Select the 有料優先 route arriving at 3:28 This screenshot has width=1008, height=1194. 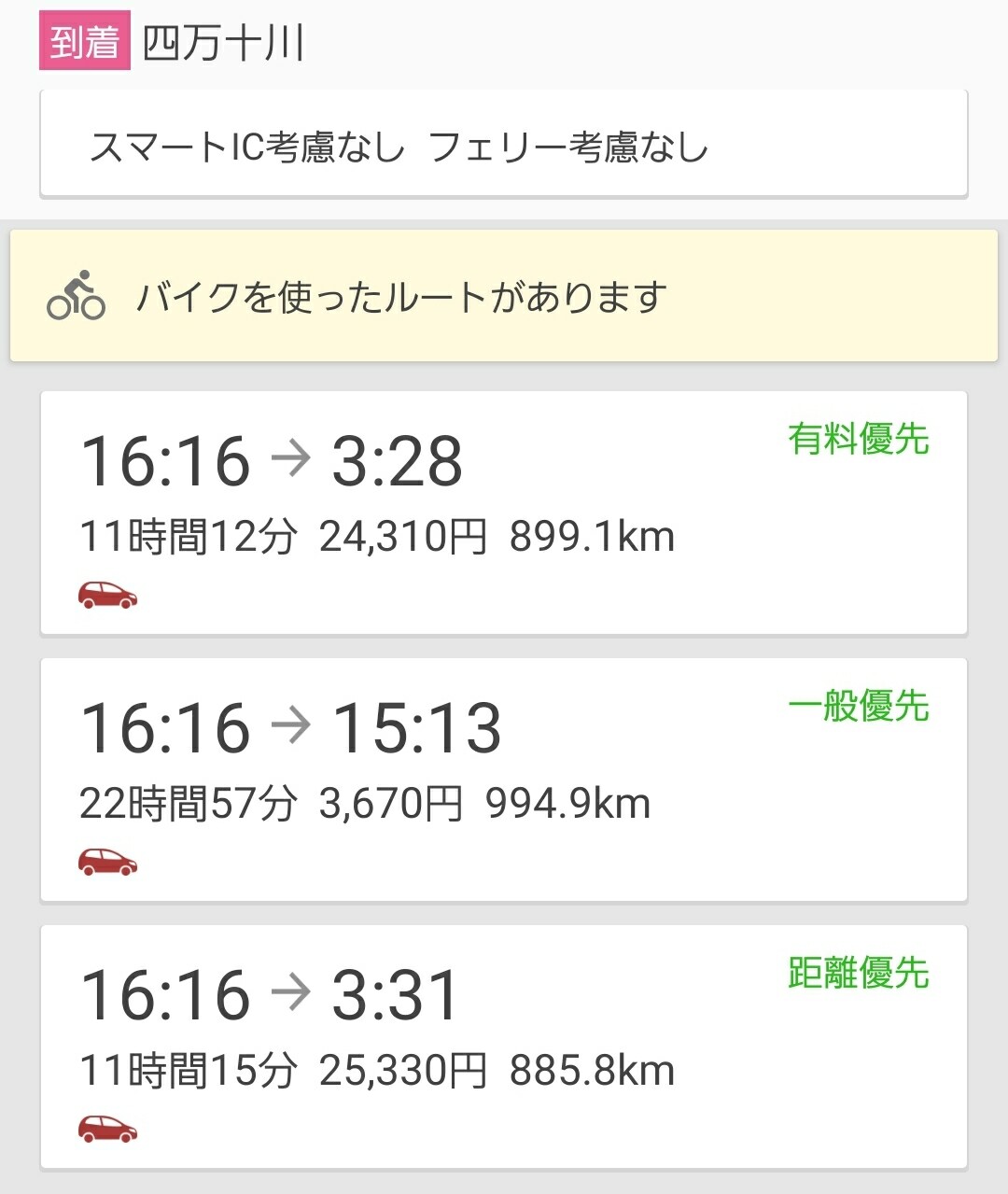(503, 513)
